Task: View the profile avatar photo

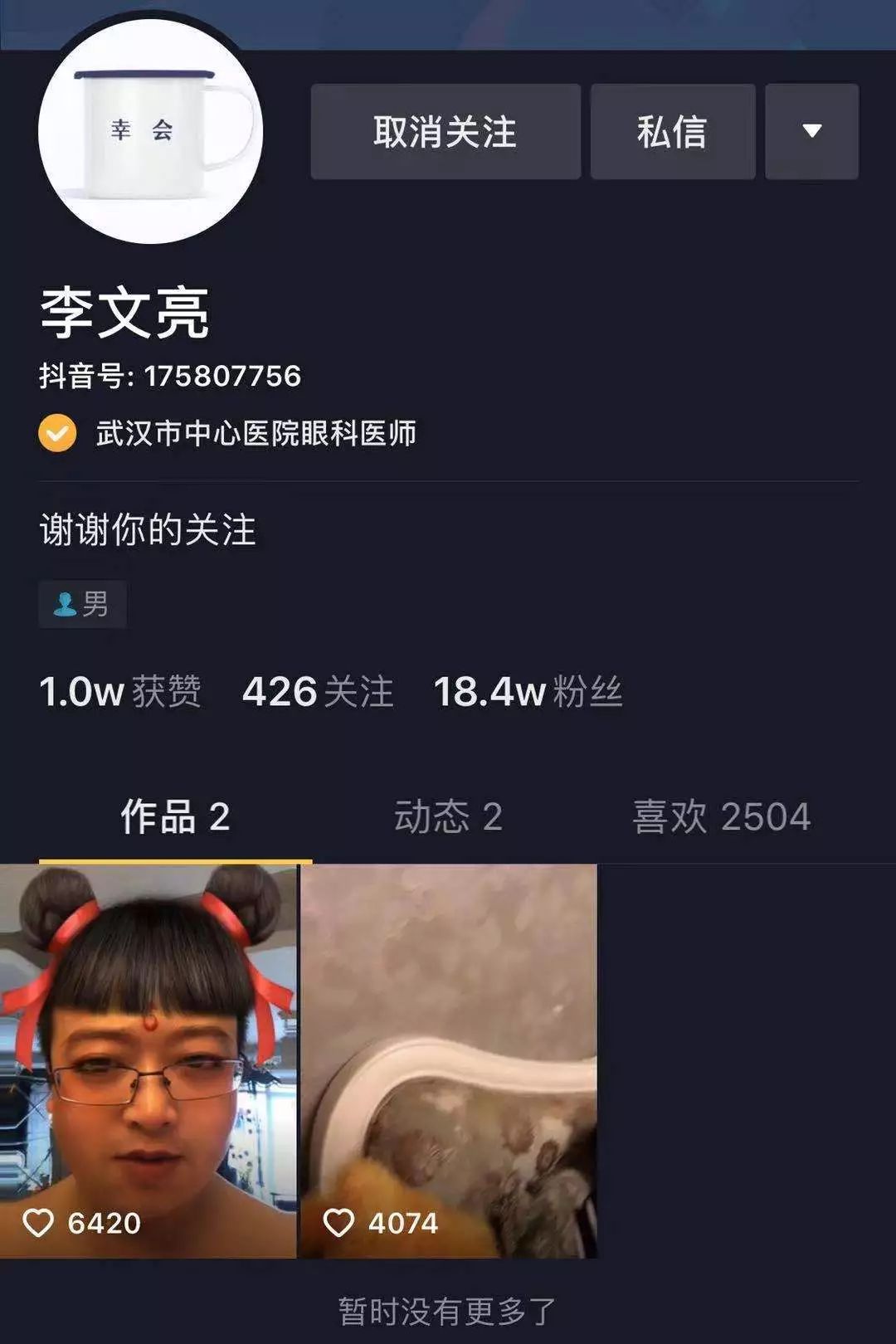Action: [x=150, y=133]
